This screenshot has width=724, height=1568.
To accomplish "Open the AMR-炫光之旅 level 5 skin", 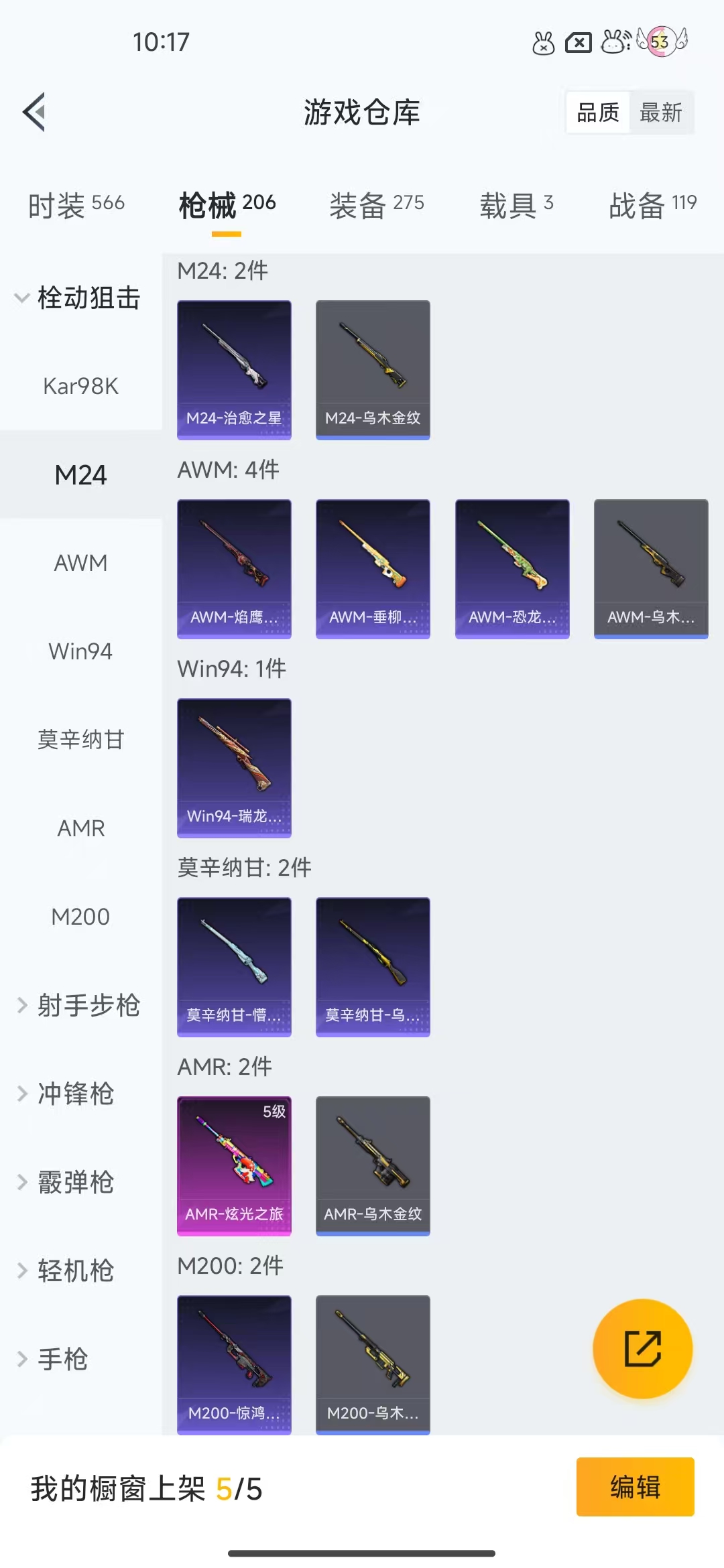I will tap(234, 1165).
